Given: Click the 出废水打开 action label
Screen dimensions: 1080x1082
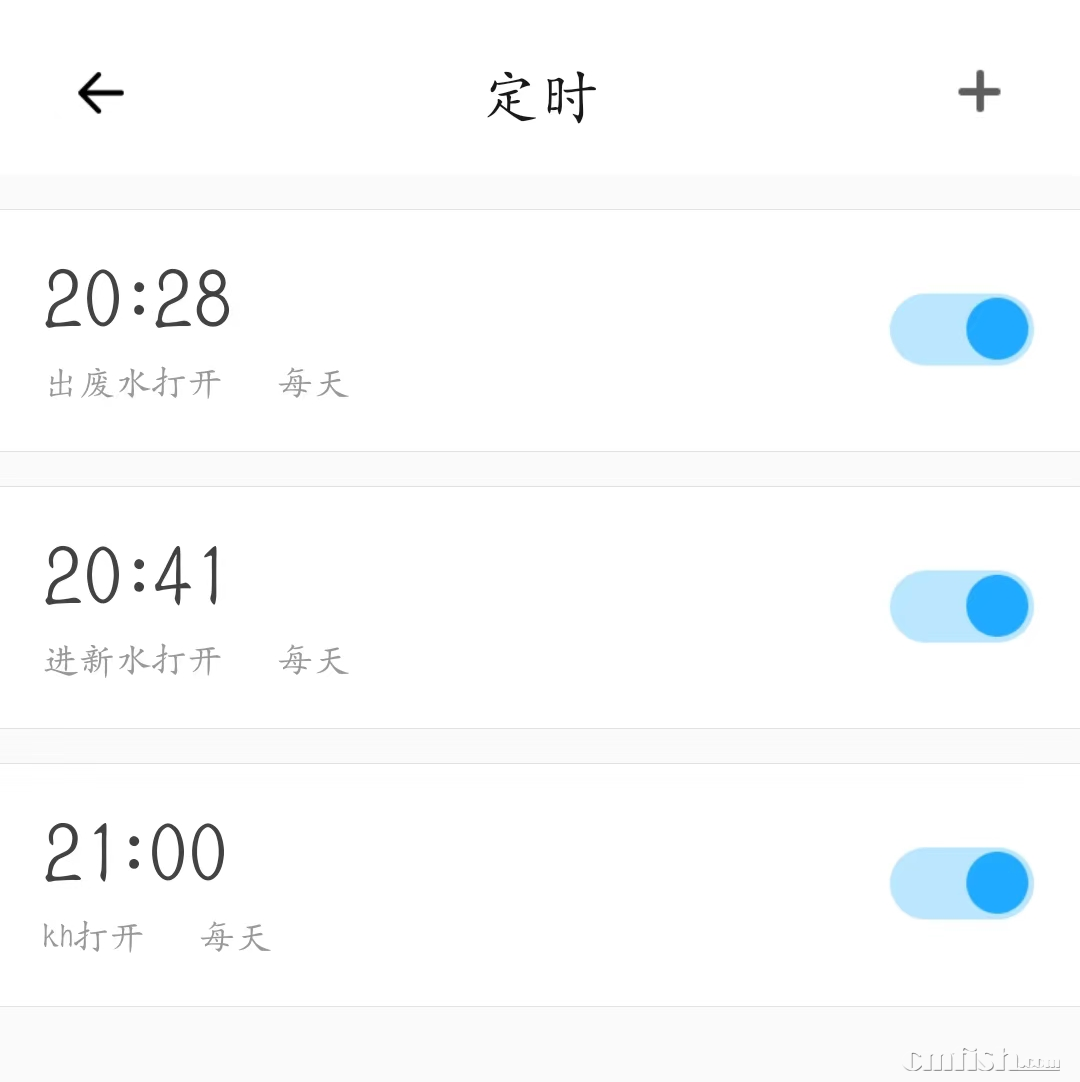Looking at the screenshot, I should tap(133, 383).
